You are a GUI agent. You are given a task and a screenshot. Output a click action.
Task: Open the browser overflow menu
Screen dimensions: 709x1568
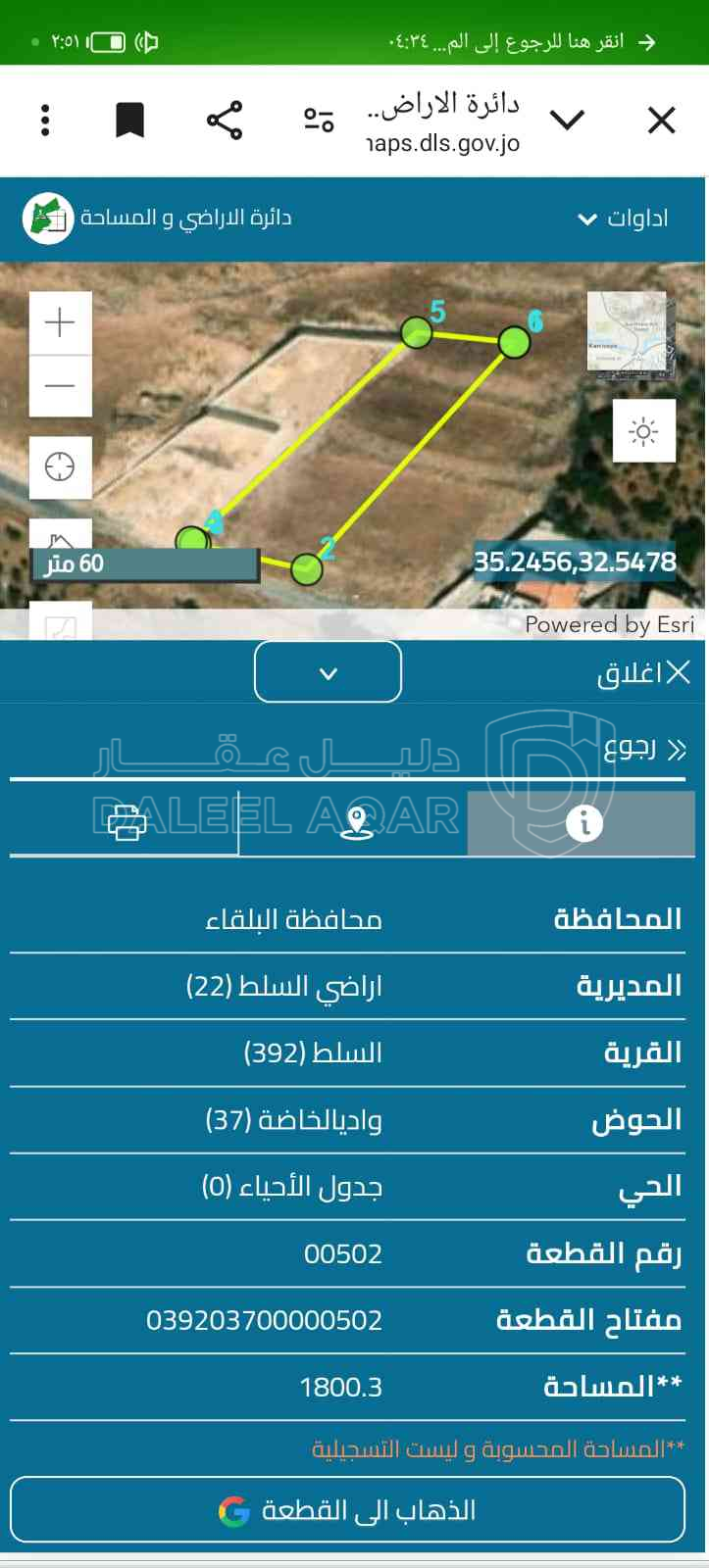[45, 121]
